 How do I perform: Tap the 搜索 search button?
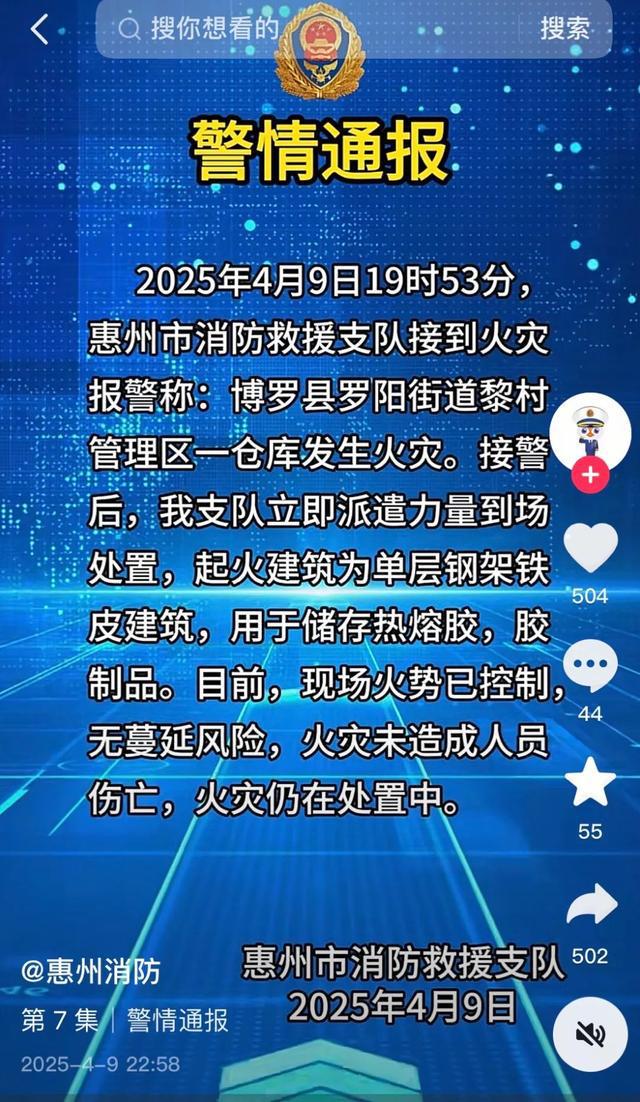click(565, 29)
